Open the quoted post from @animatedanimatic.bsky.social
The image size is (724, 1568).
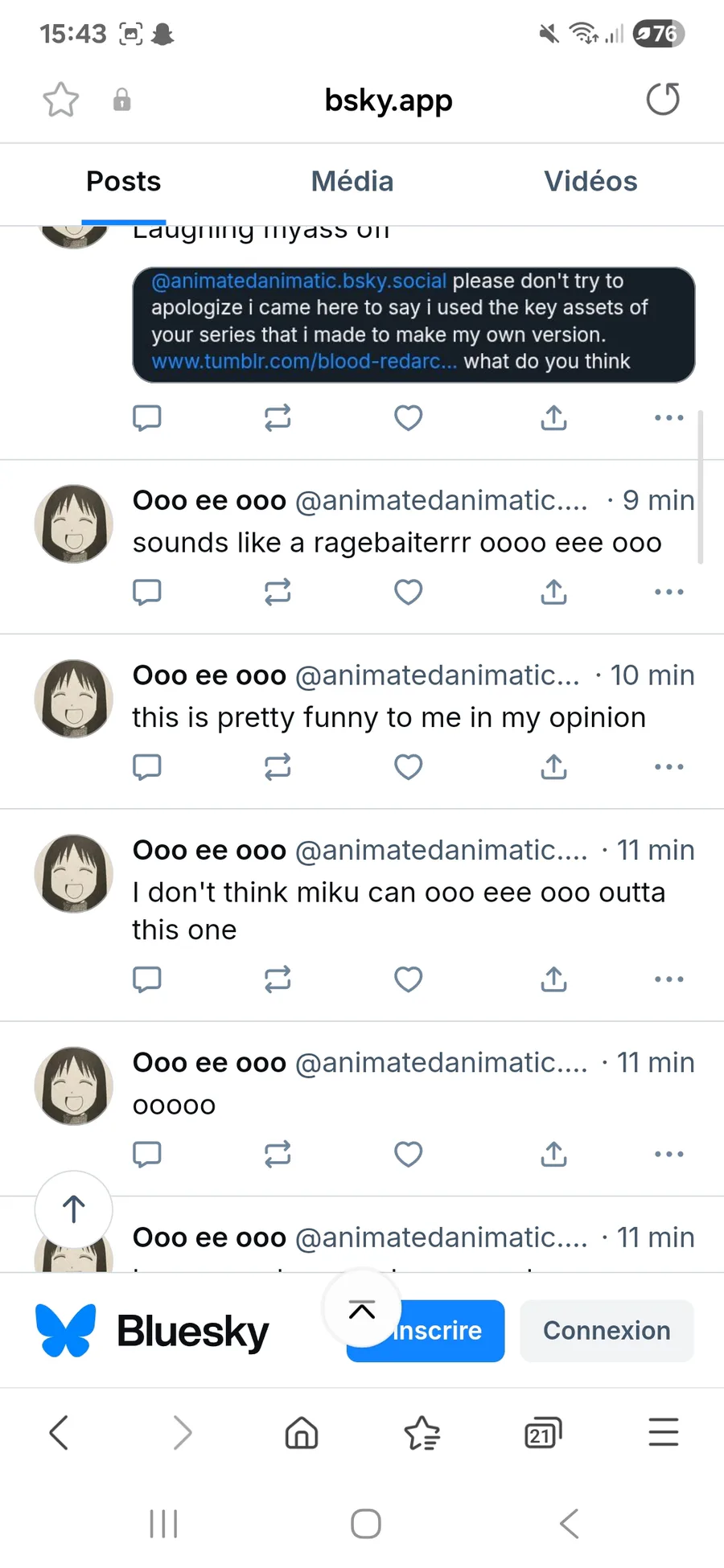[413, 325]
